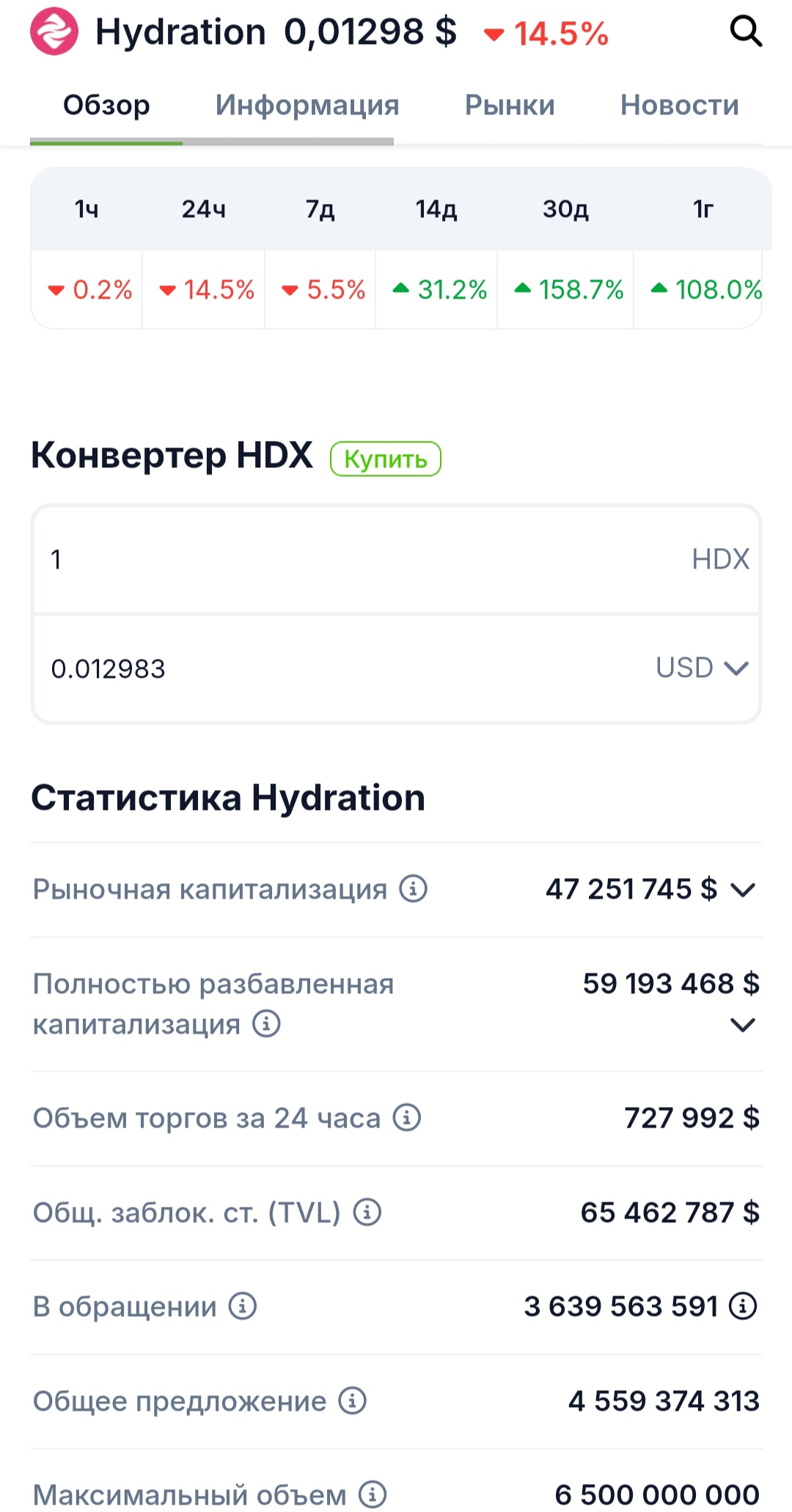
Task: Open the Новости tab
Action: click(679, 106)
